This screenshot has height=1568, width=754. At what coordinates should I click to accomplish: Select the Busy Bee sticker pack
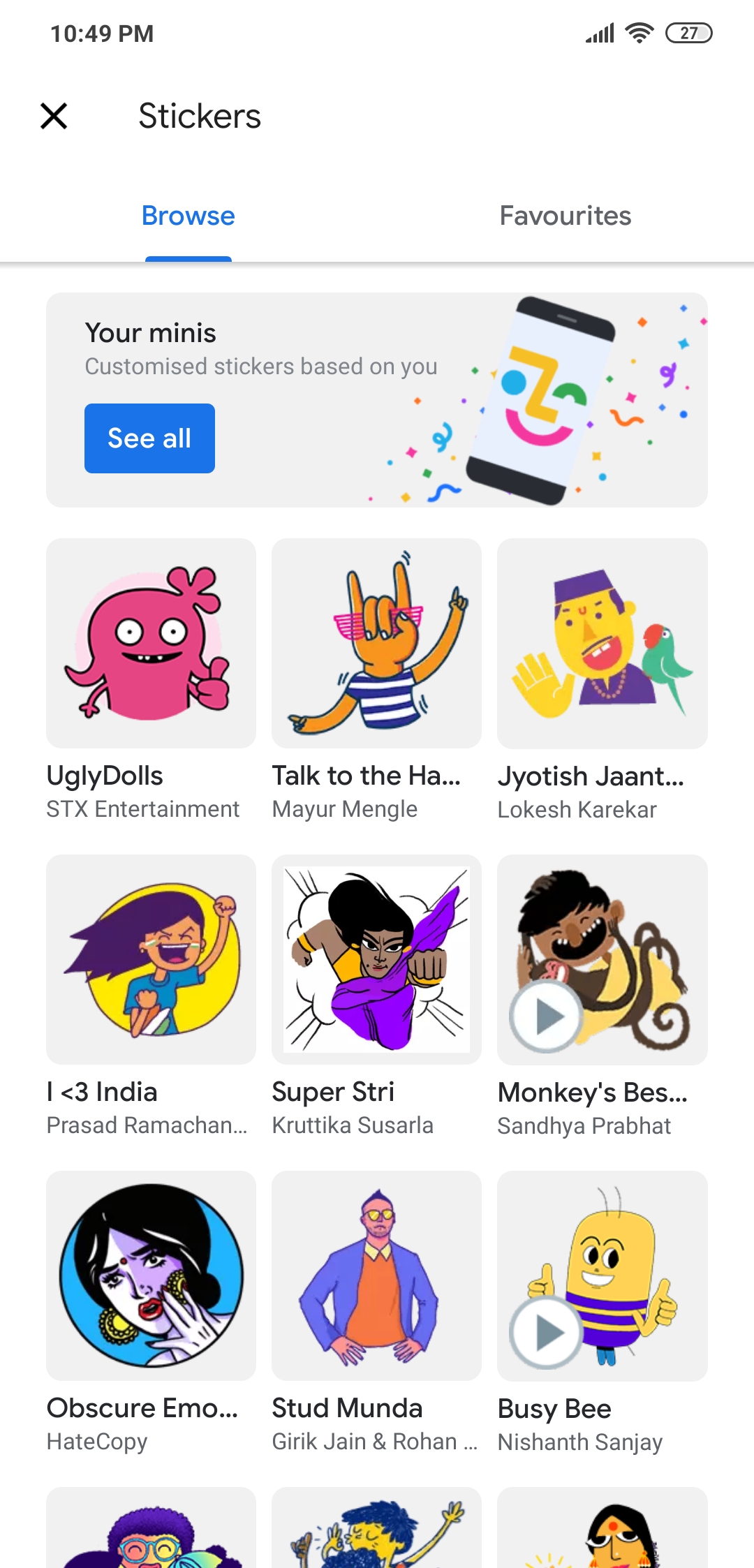pos(602,1275)
